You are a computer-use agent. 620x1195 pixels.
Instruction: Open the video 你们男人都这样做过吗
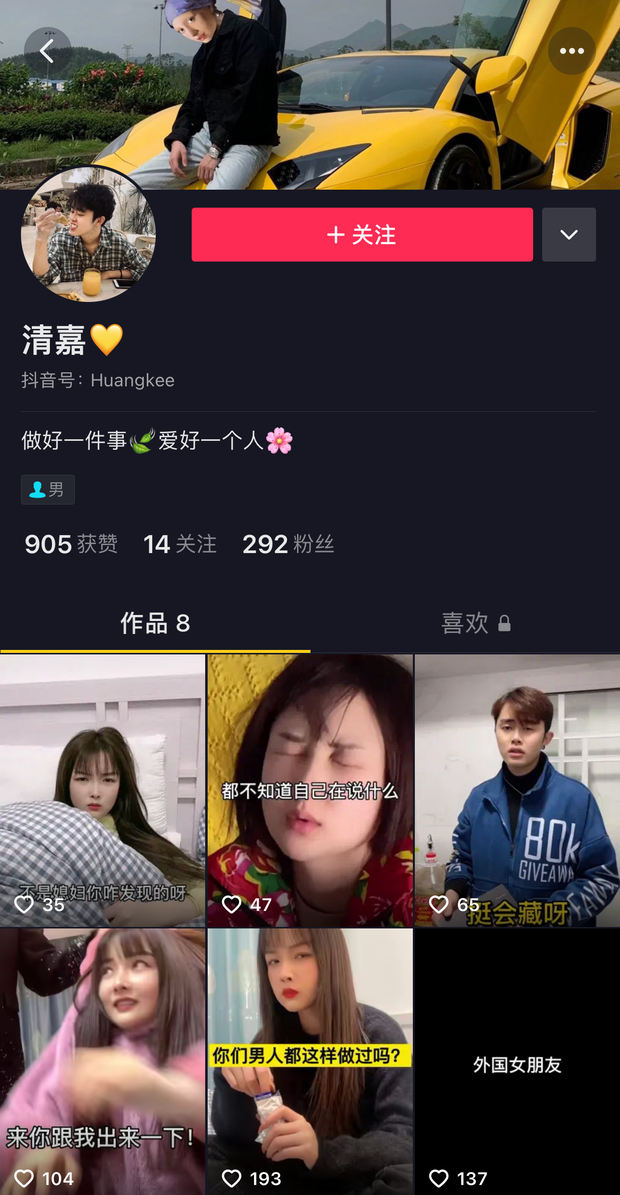point(310,1060)
